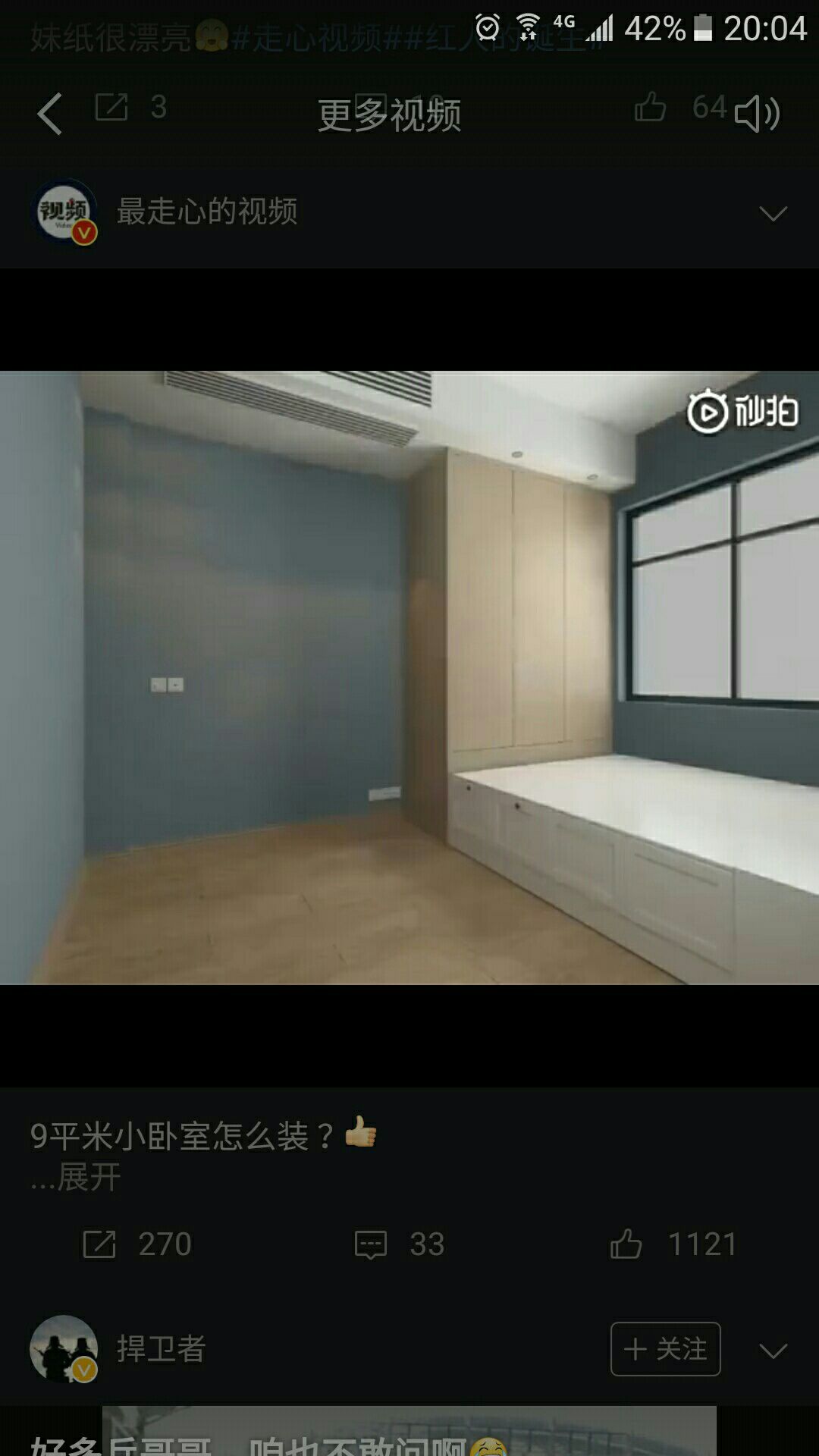This screenshot has width=819, height=1456.
Task: Like the video with 1121 likes
Action: pos(673,1244)
